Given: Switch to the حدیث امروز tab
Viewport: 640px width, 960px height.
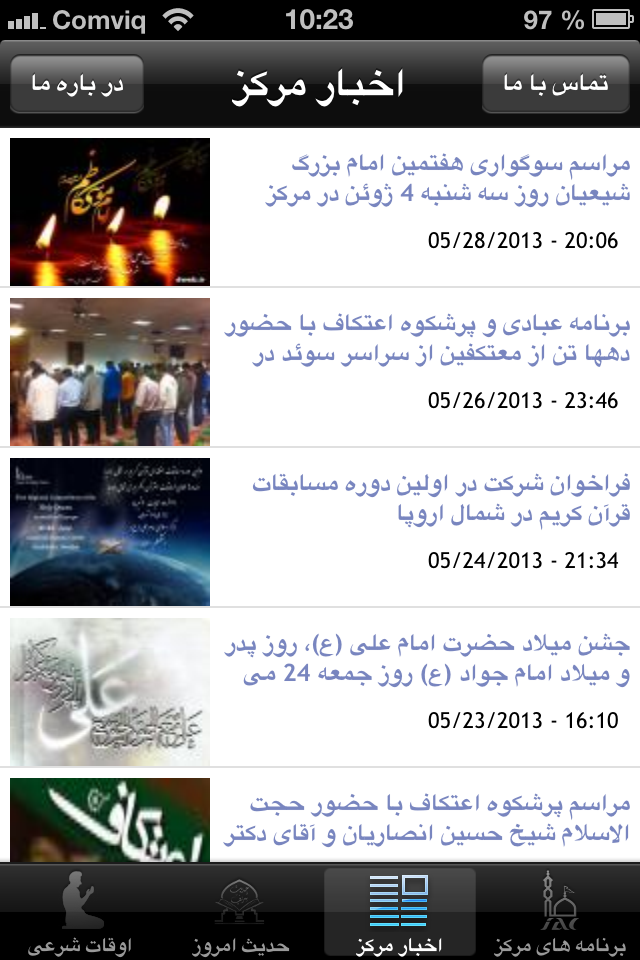Looking at the screenshot, I should click(x=240, y=912).
